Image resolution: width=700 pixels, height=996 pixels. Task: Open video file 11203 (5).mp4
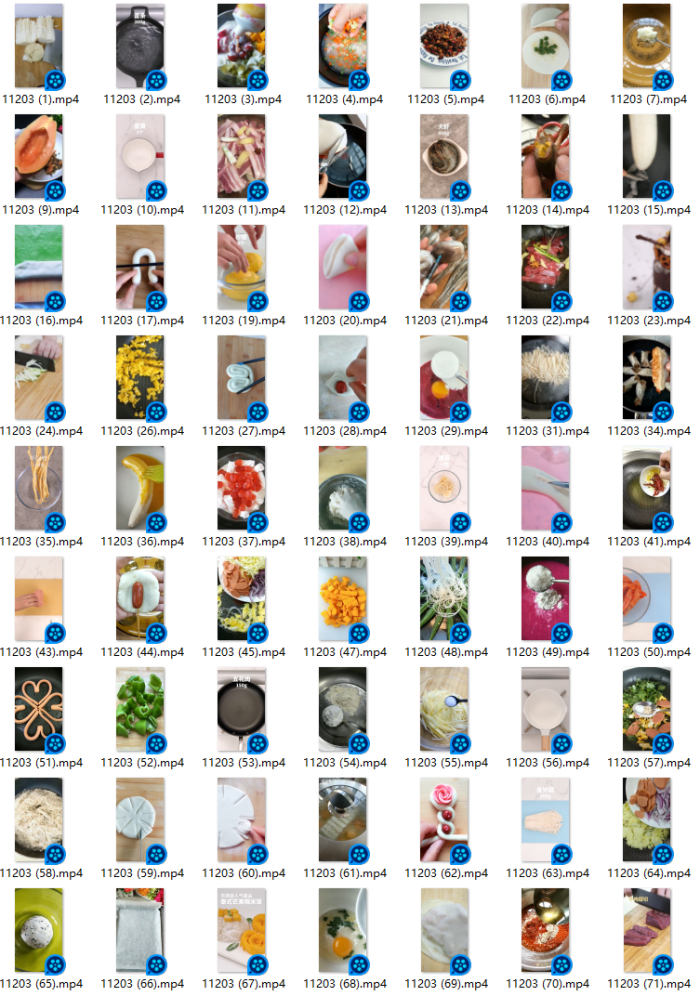444,46
